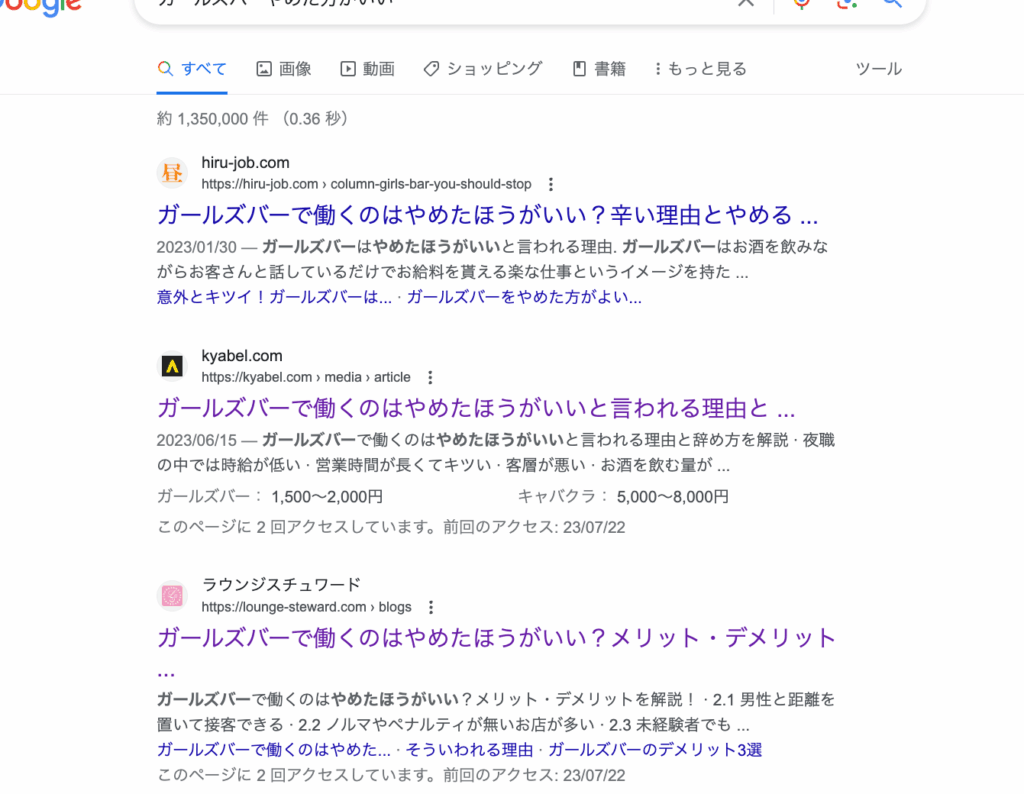Open ツール search tools

tap(878, 69)
